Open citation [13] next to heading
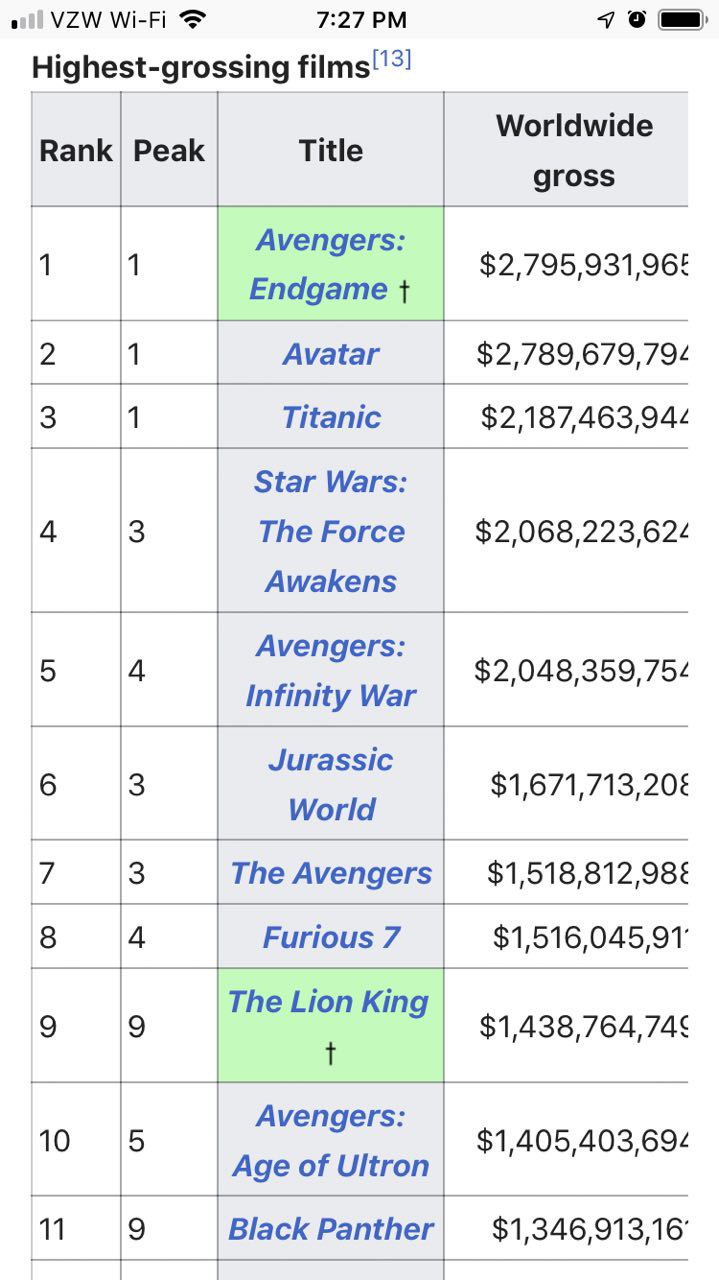The height and width of the screenshot is (1280, 719). [392, 59]
